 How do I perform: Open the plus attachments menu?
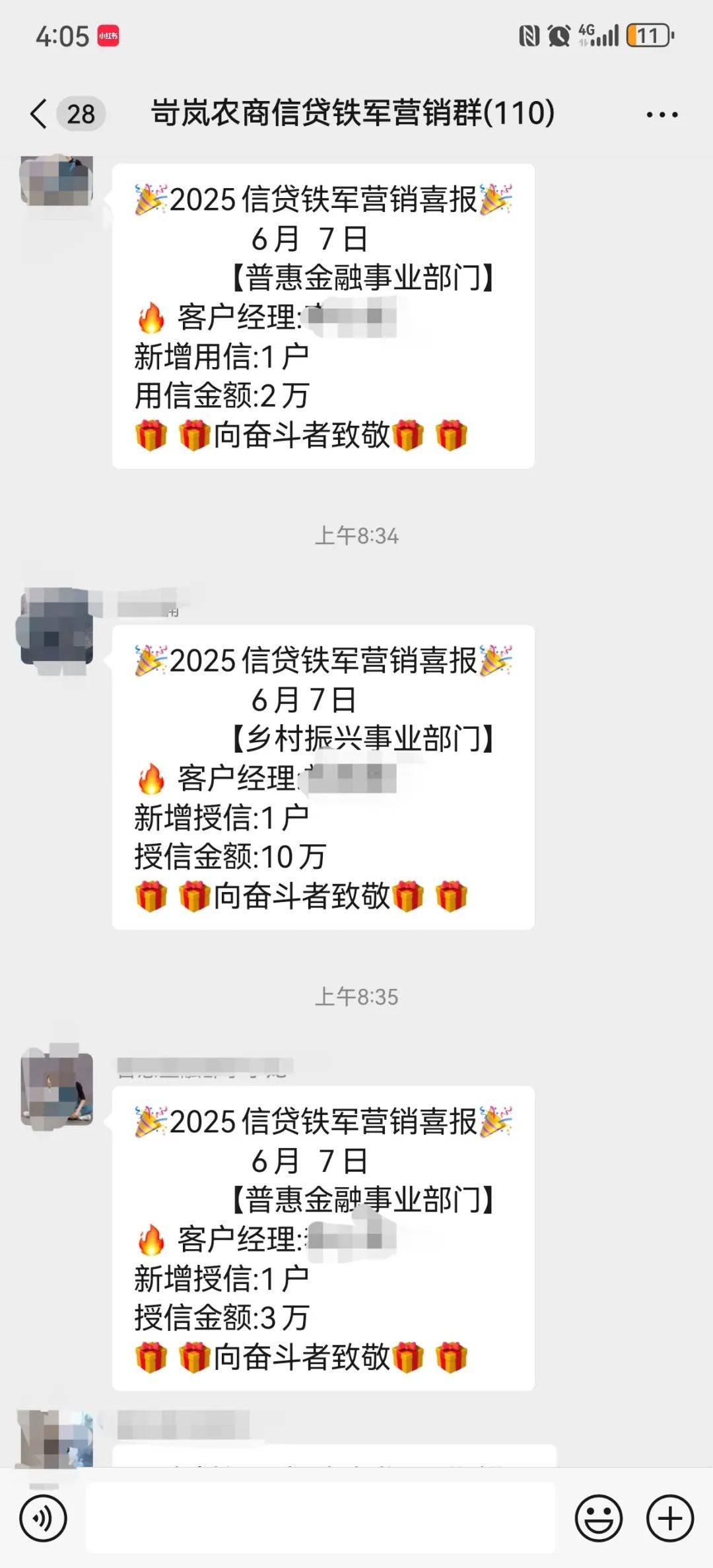[x=669, y=1518]
